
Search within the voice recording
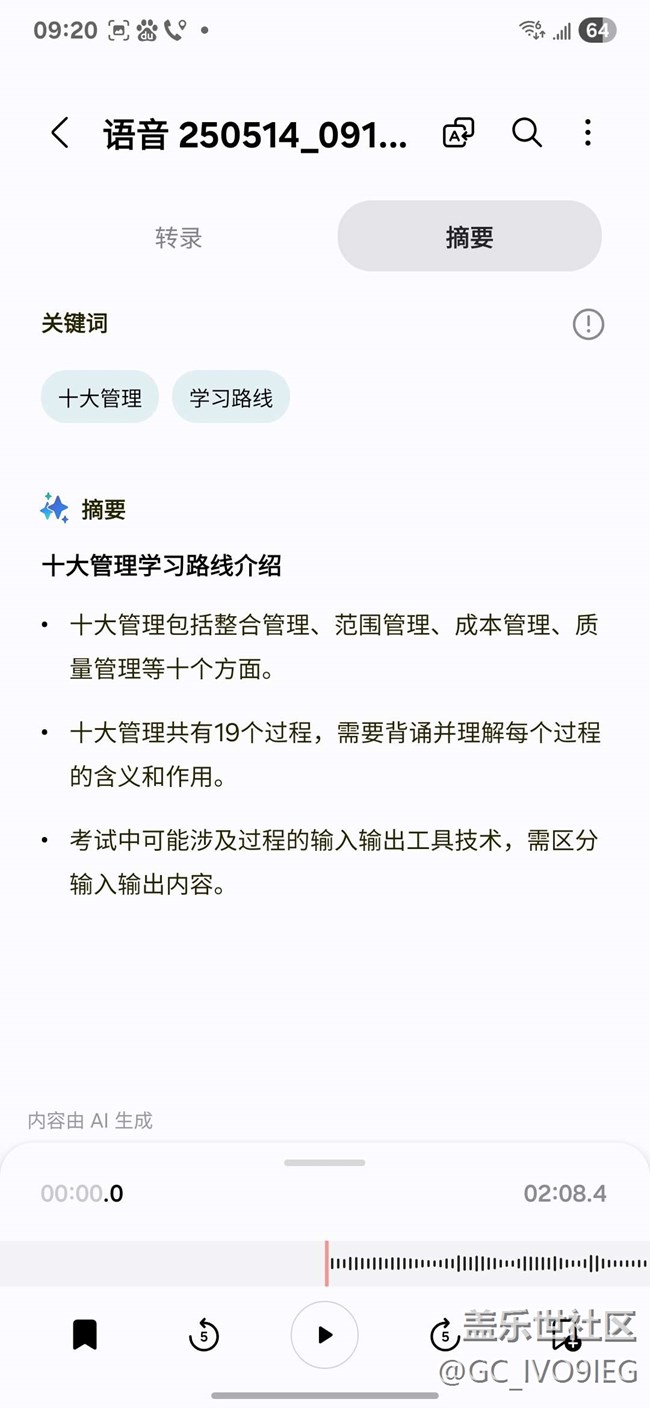[x=526, y=133]
